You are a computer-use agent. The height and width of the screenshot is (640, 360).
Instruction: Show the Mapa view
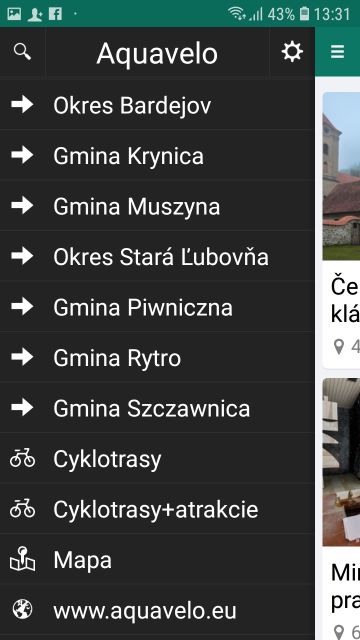coord(157,560)
